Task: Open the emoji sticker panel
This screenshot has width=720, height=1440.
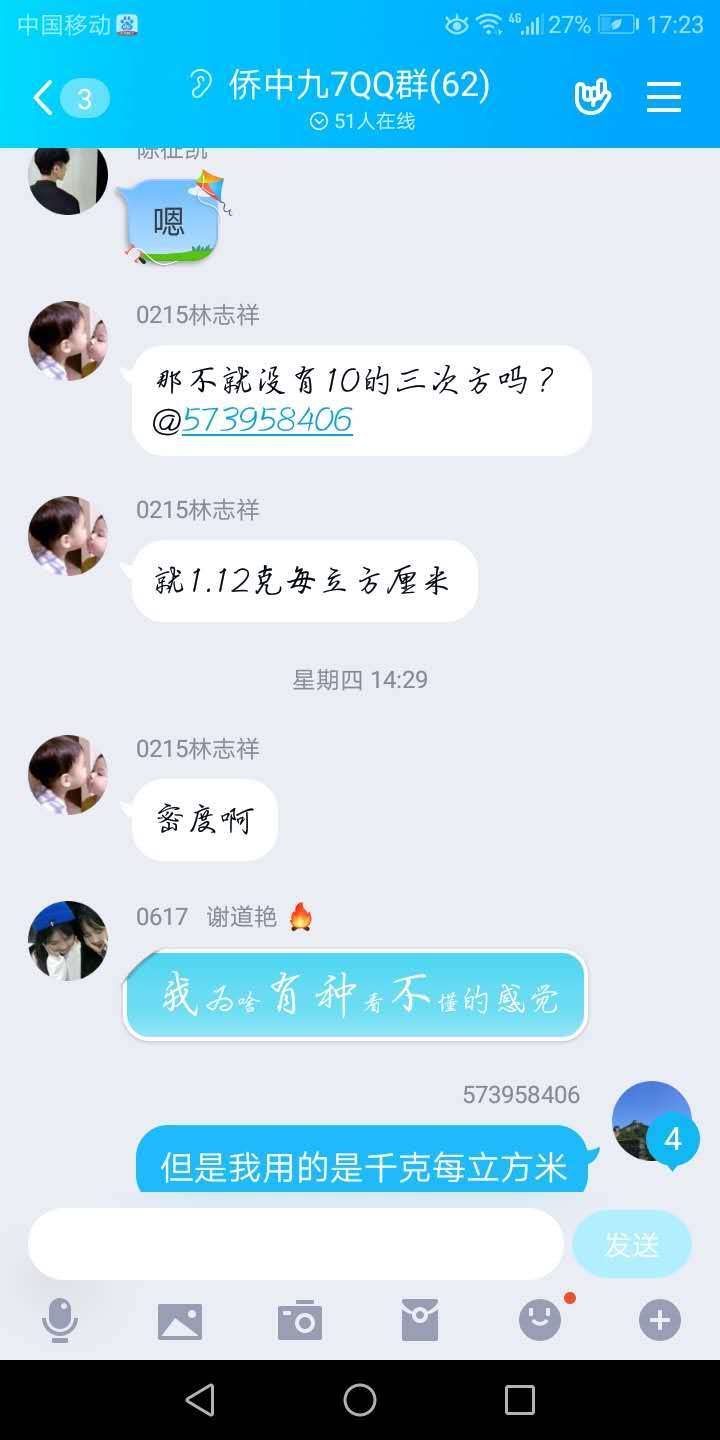Action: 540,1321
